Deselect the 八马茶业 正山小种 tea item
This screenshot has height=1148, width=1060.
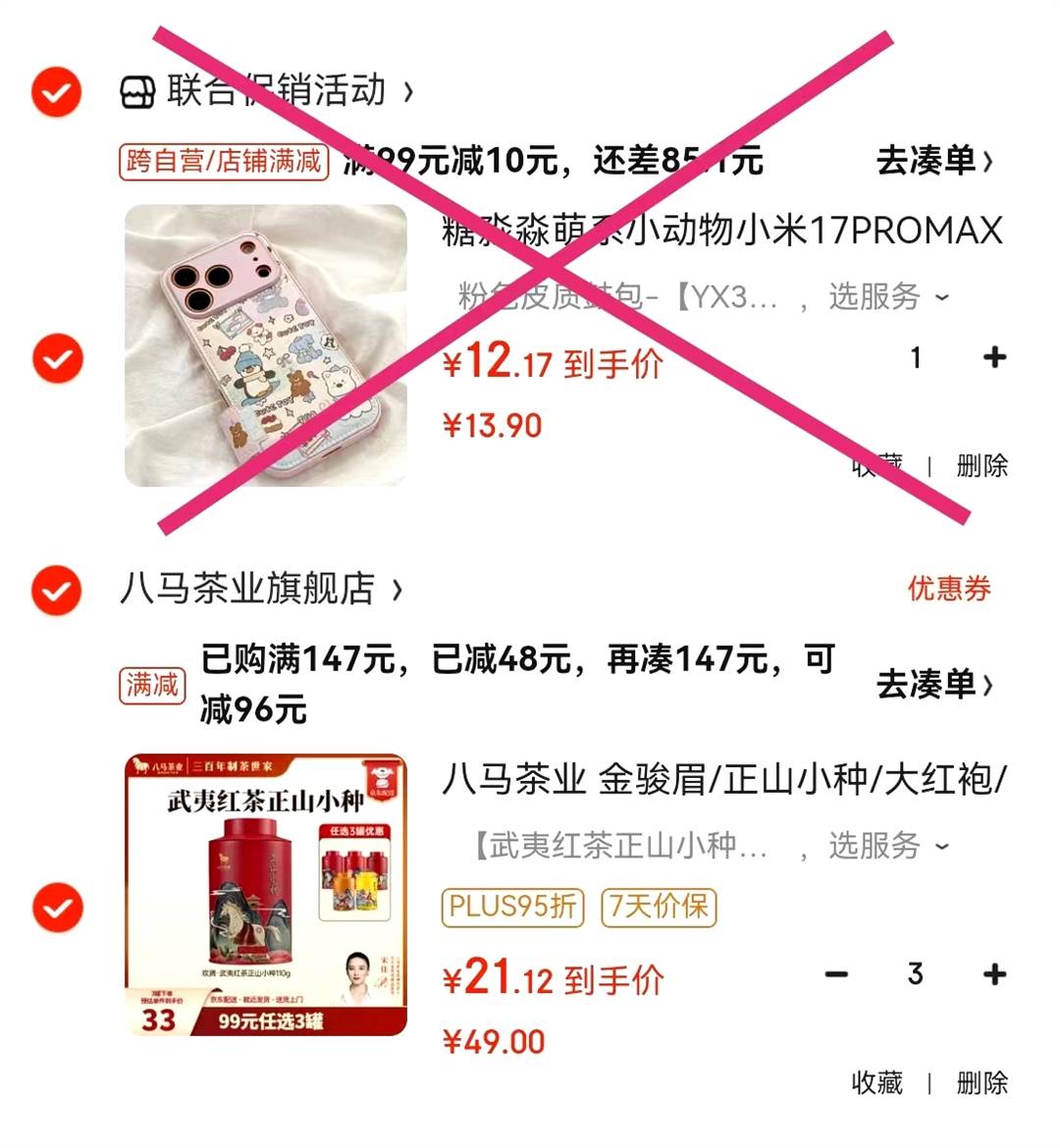pyautogui.click(x=57, y=908)
